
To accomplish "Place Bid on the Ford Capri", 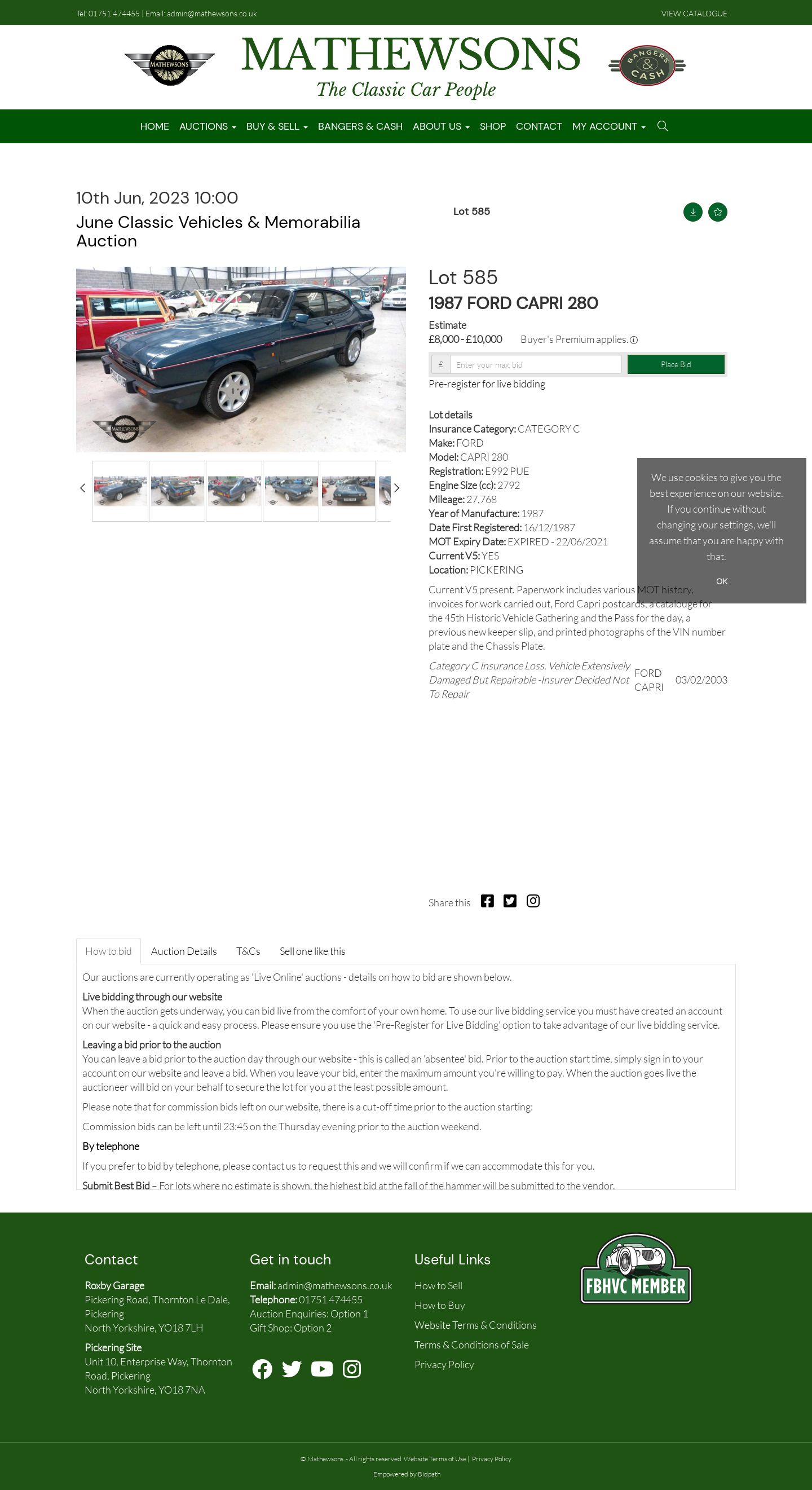I will coord(676,364).
